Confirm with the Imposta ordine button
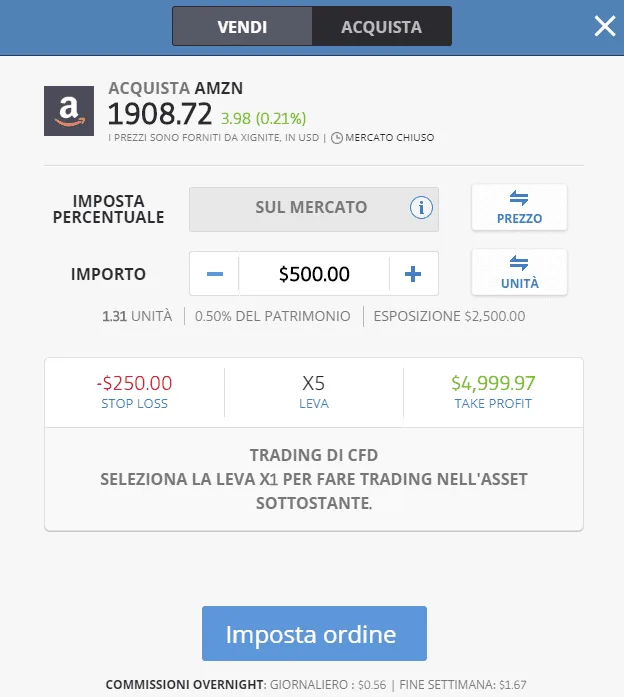The width and height of the screenshot is (624, 697). click(314, 633)
